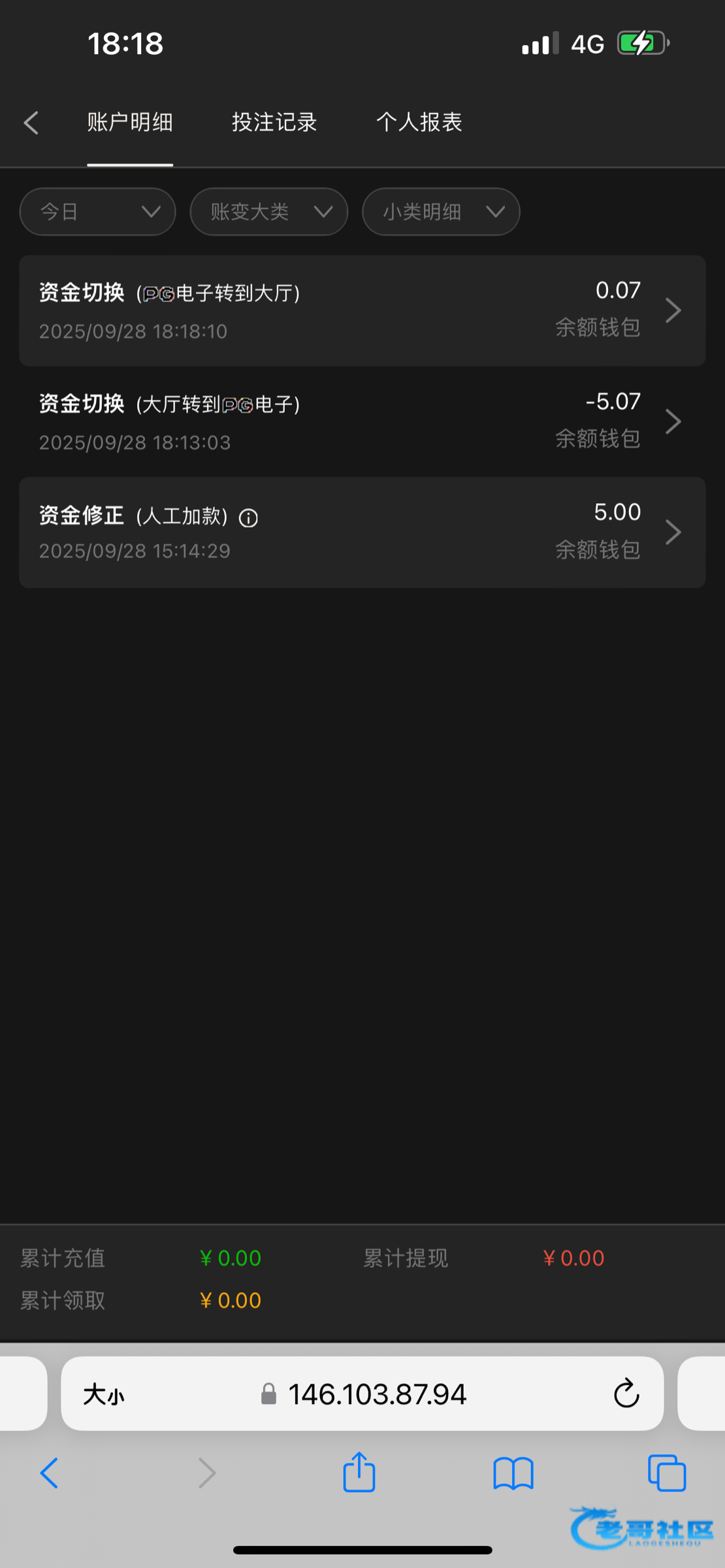Open the 大小 page settings menu
The width and height of the screenshot is (725, 1568).
pyautogui.click(x=103, y=1395)
